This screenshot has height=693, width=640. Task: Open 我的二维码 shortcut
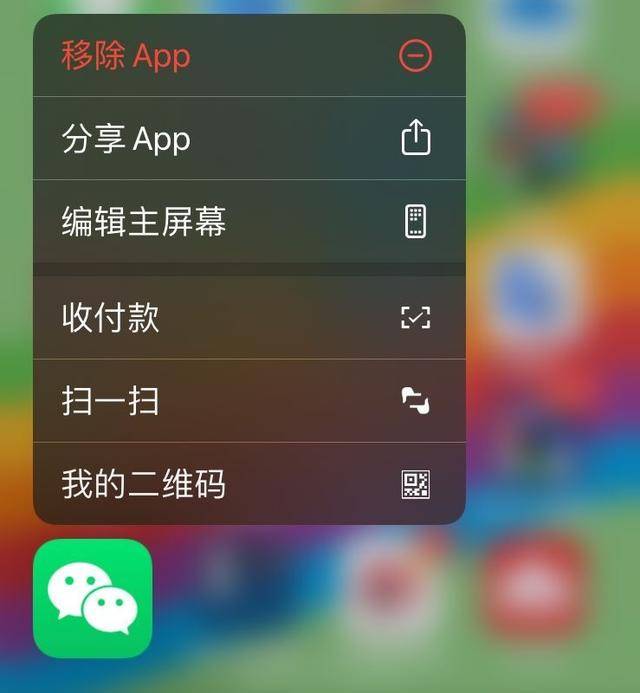tap(248, 484)
